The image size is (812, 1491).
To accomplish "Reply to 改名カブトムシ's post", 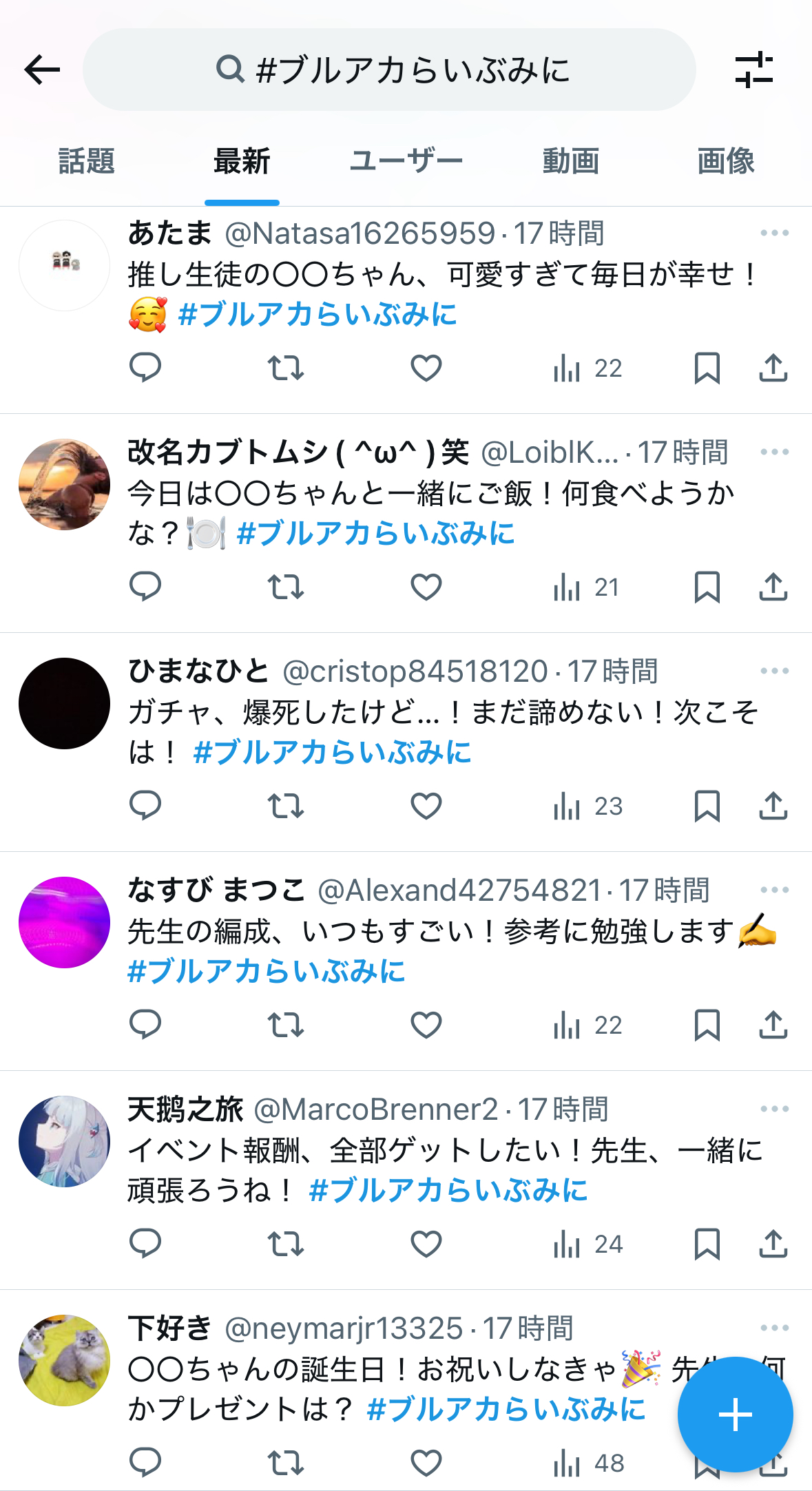I will (x=145, y=587).
